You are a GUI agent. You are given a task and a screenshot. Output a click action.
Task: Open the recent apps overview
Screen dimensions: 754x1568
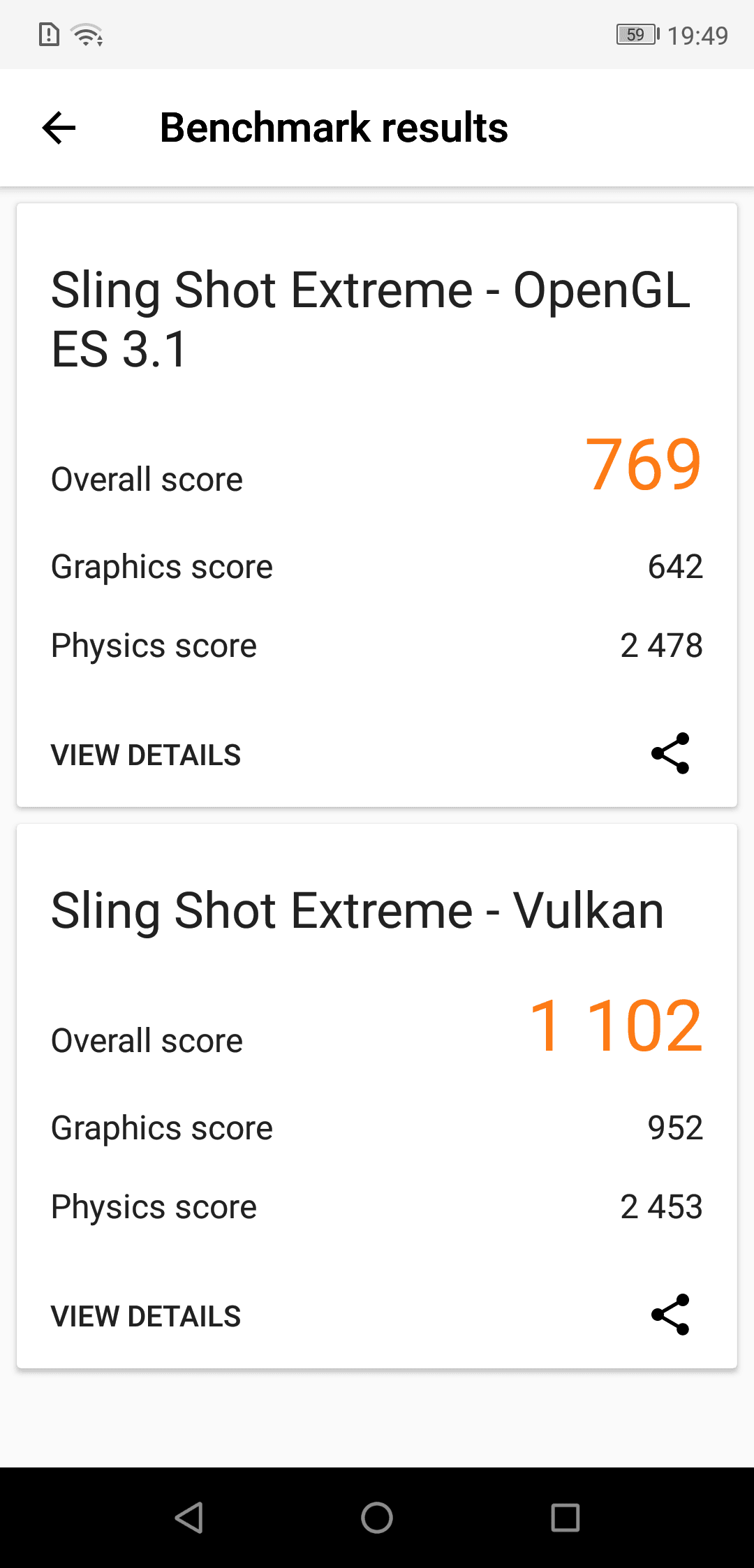(565, 1517)
